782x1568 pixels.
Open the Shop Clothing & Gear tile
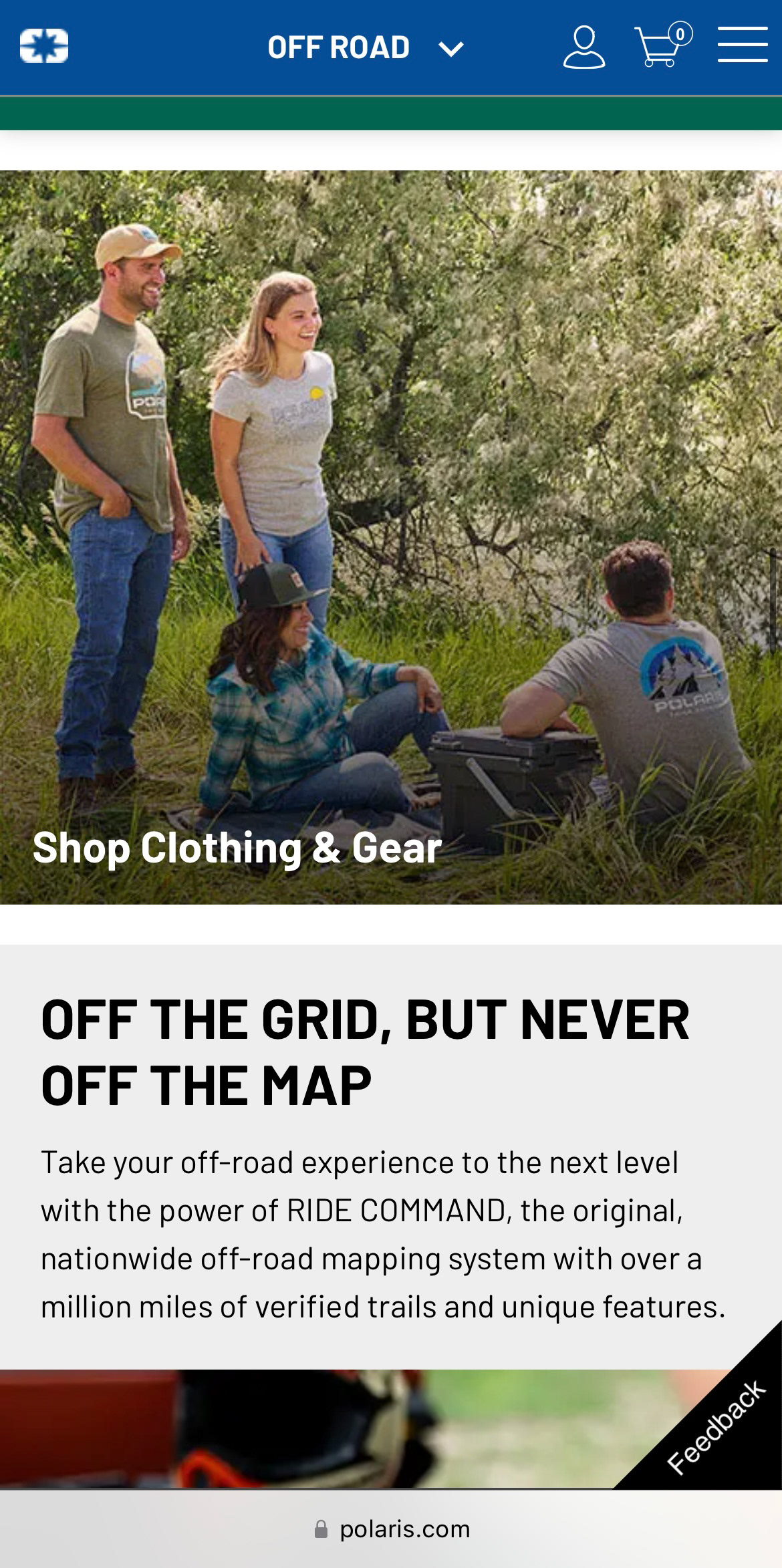pos(391,537)
